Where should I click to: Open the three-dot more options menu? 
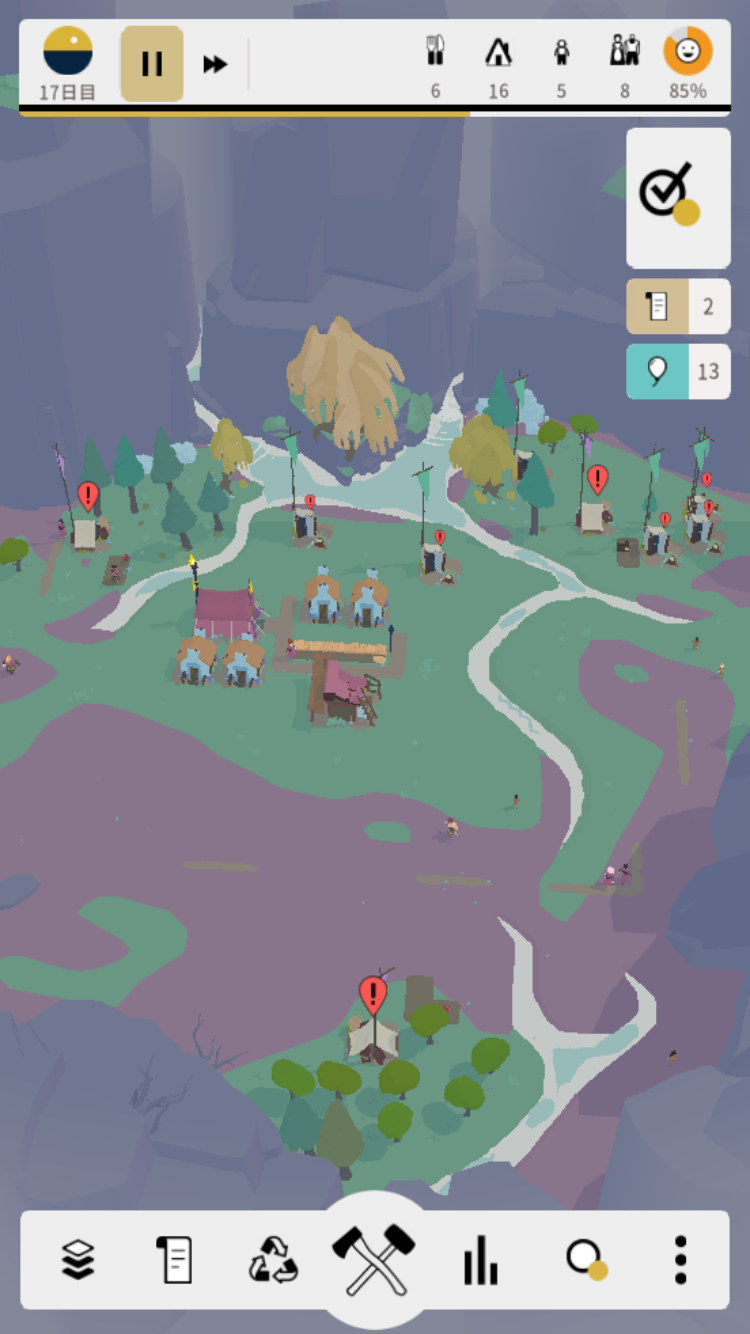pos(680,1259)
